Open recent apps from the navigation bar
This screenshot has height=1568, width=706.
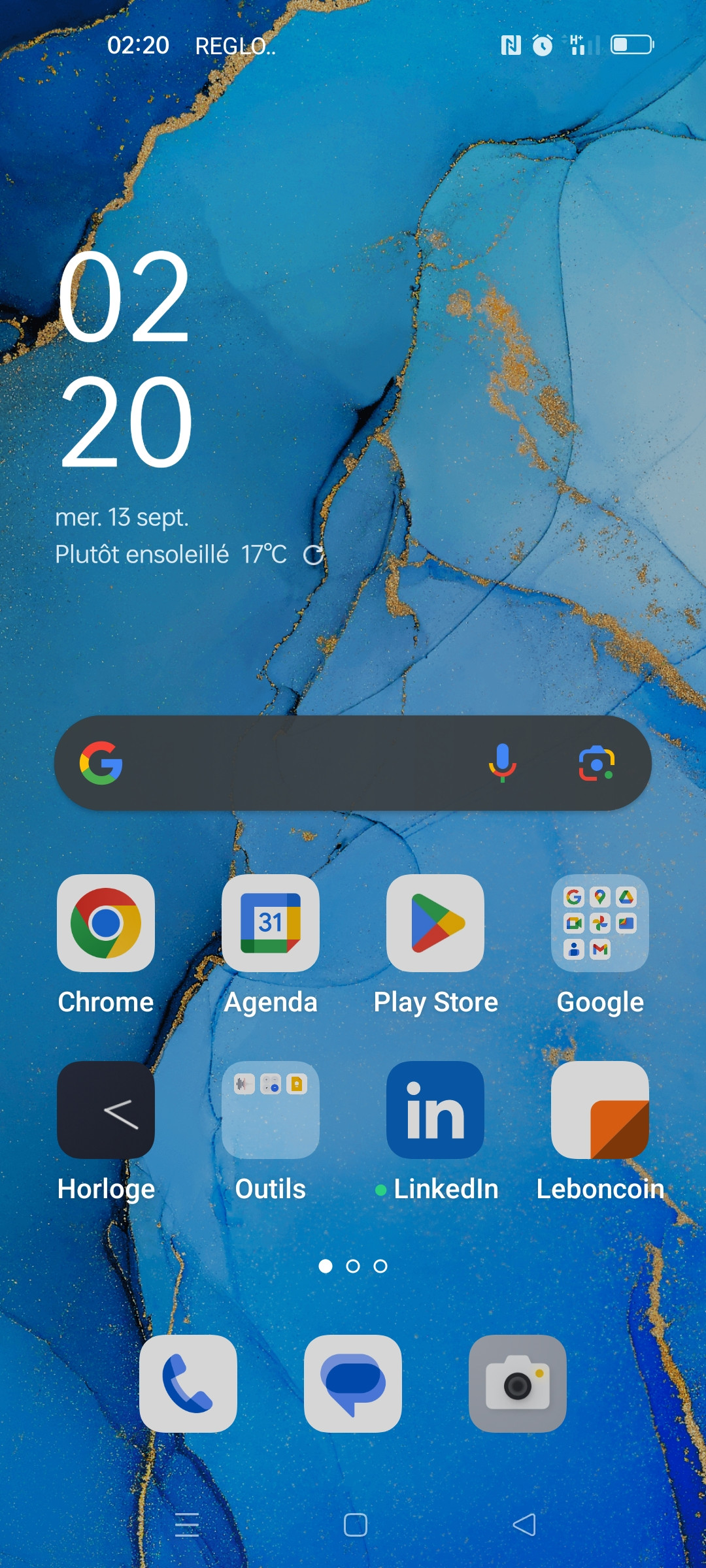[x=187, y=1525]
